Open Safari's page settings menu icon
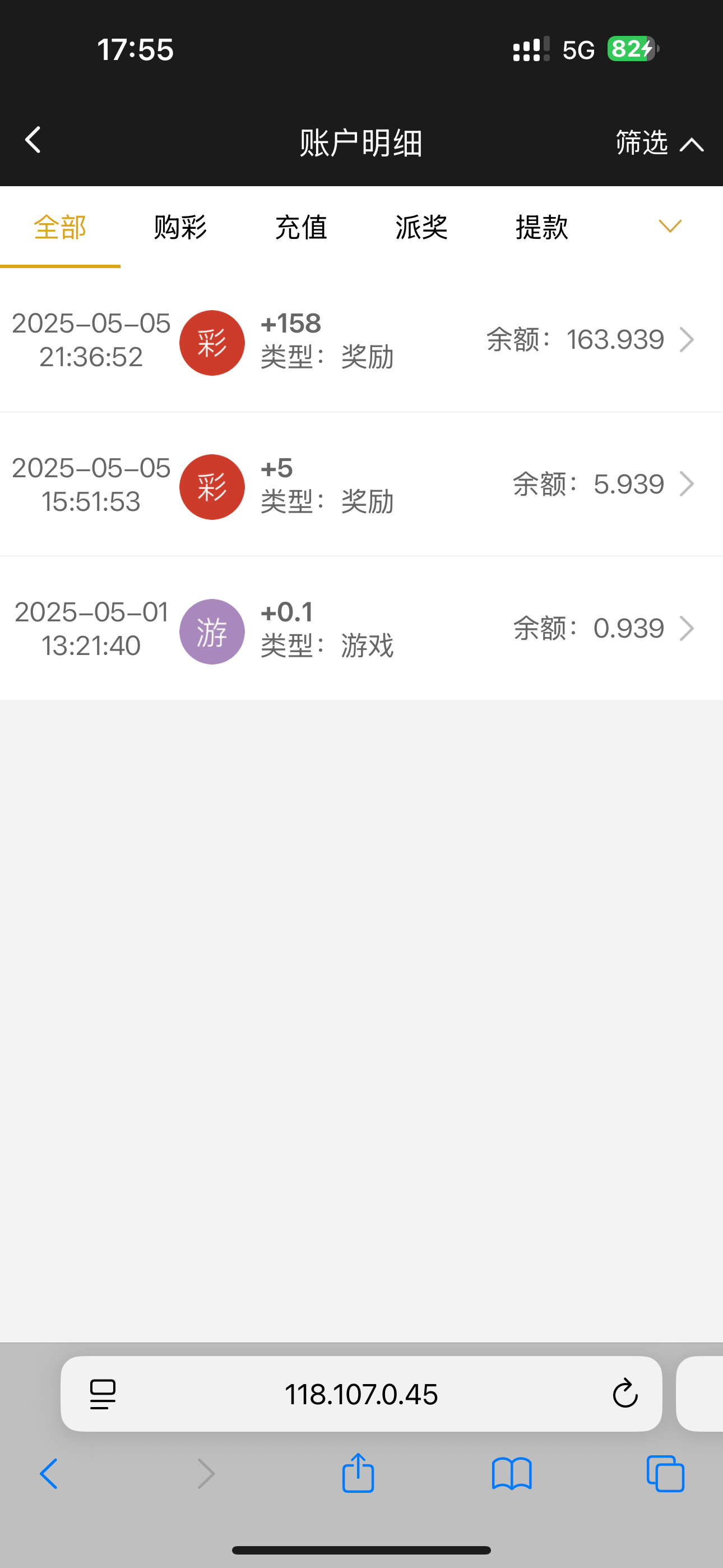This screenshot has width=723, height=1568. [x=103, y=1394]
